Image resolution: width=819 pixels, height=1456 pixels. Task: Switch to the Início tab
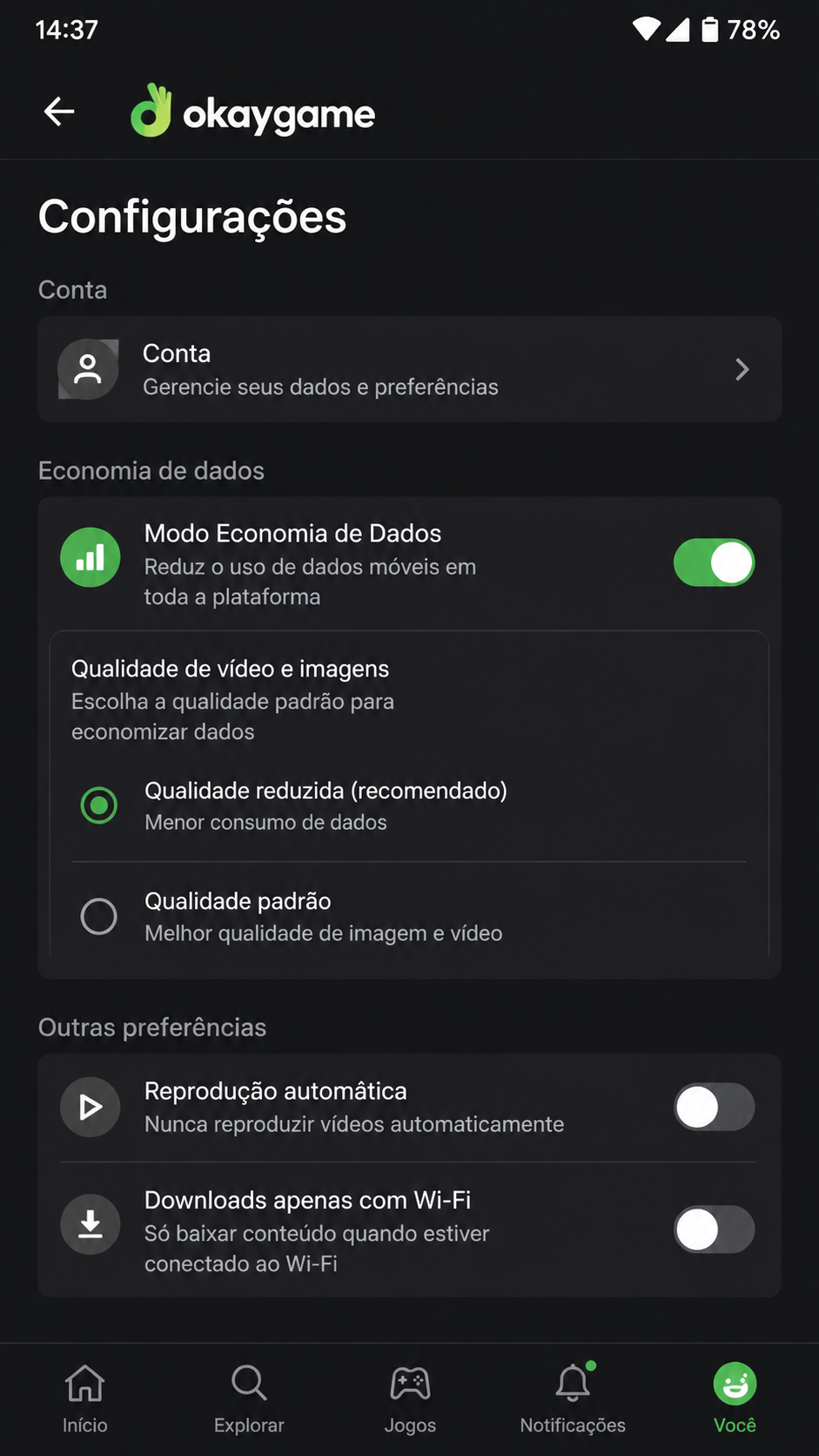[x=84, y=1399]
